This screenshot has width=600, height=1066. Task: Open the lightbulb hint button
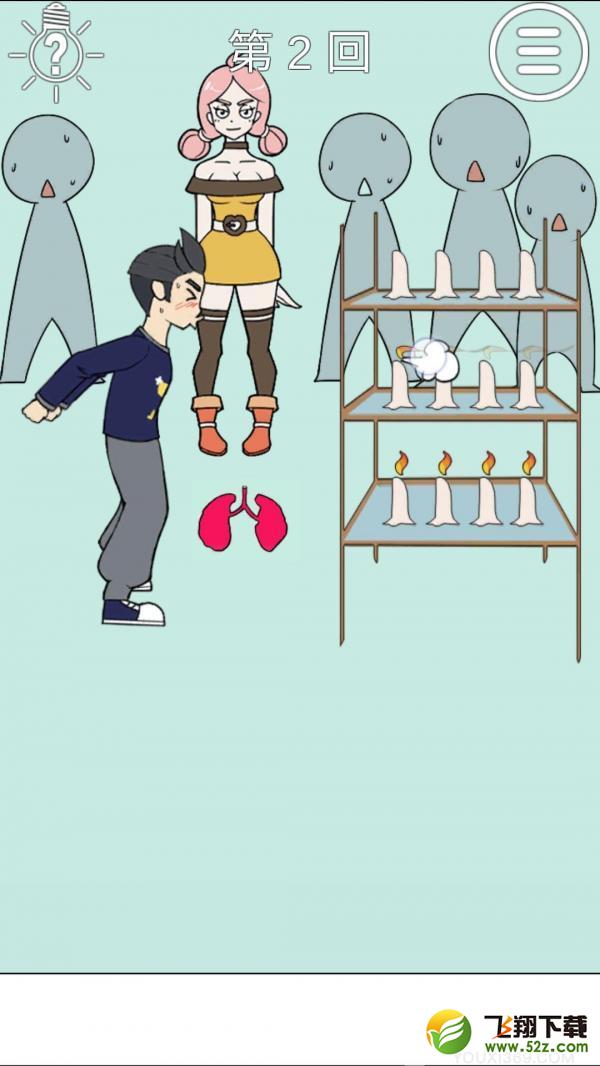(55, 52)
